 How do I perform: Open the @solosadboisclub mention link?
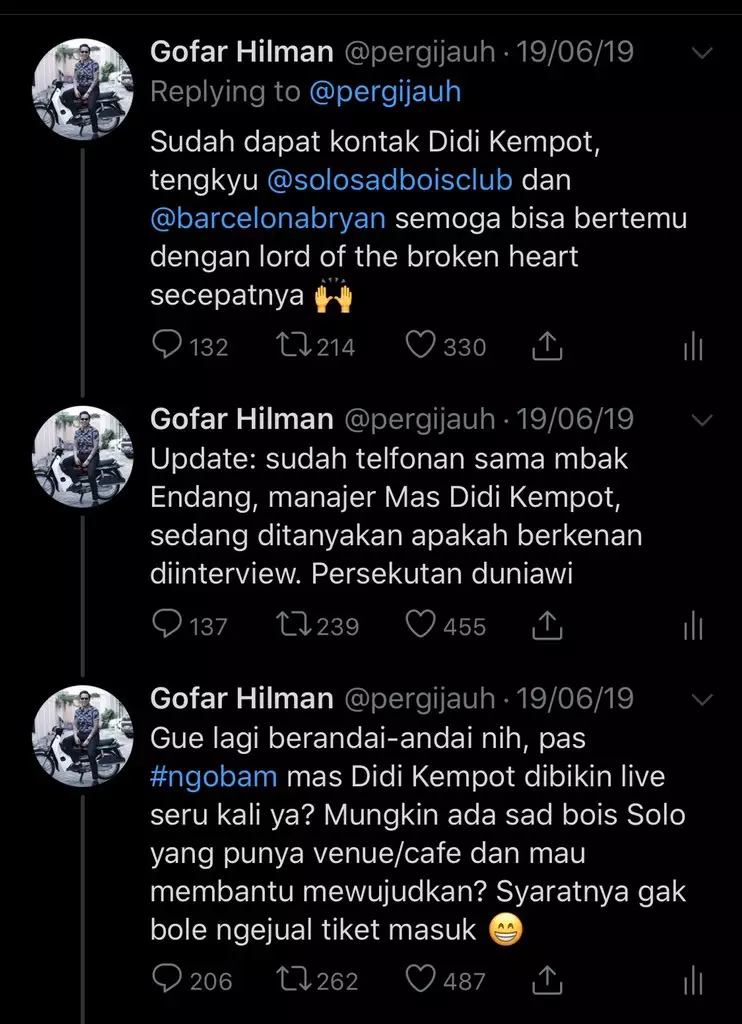tap(390, 183)
